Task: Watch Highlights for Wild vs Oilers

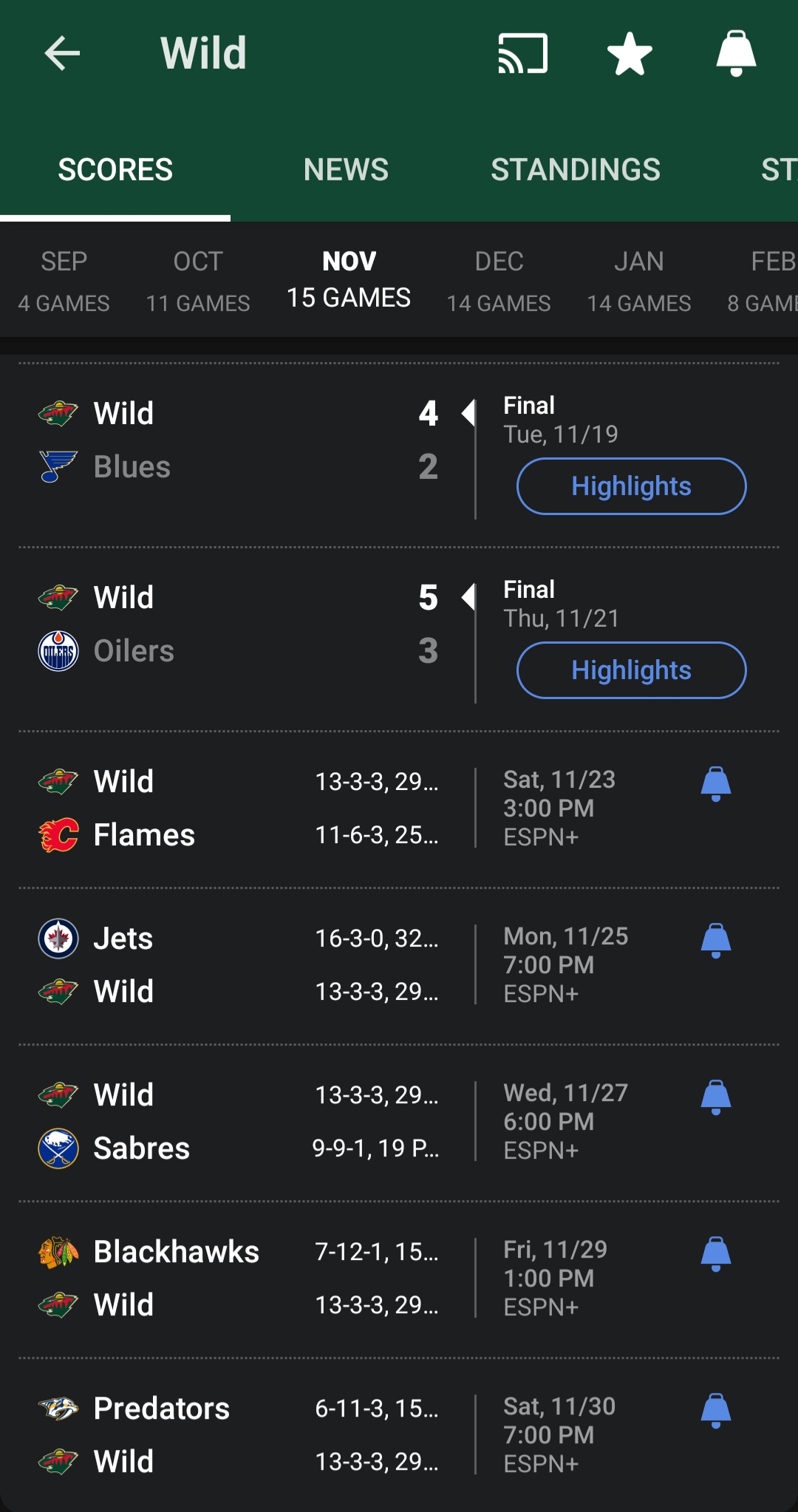Action: click(x=632, y=670)
